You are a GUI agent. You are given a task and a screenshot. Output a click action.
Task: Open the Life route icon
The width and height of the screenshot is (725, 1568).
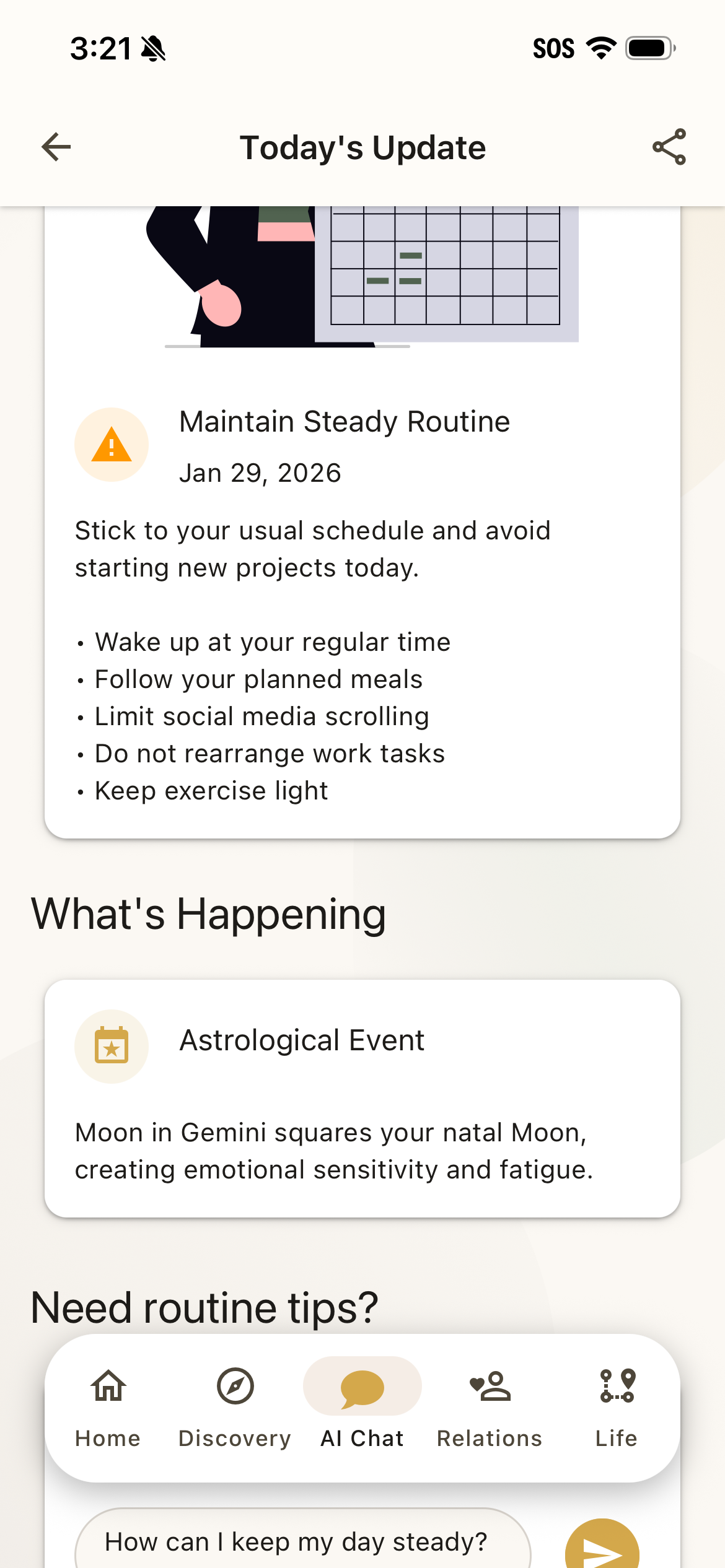tap(616, 1387)
